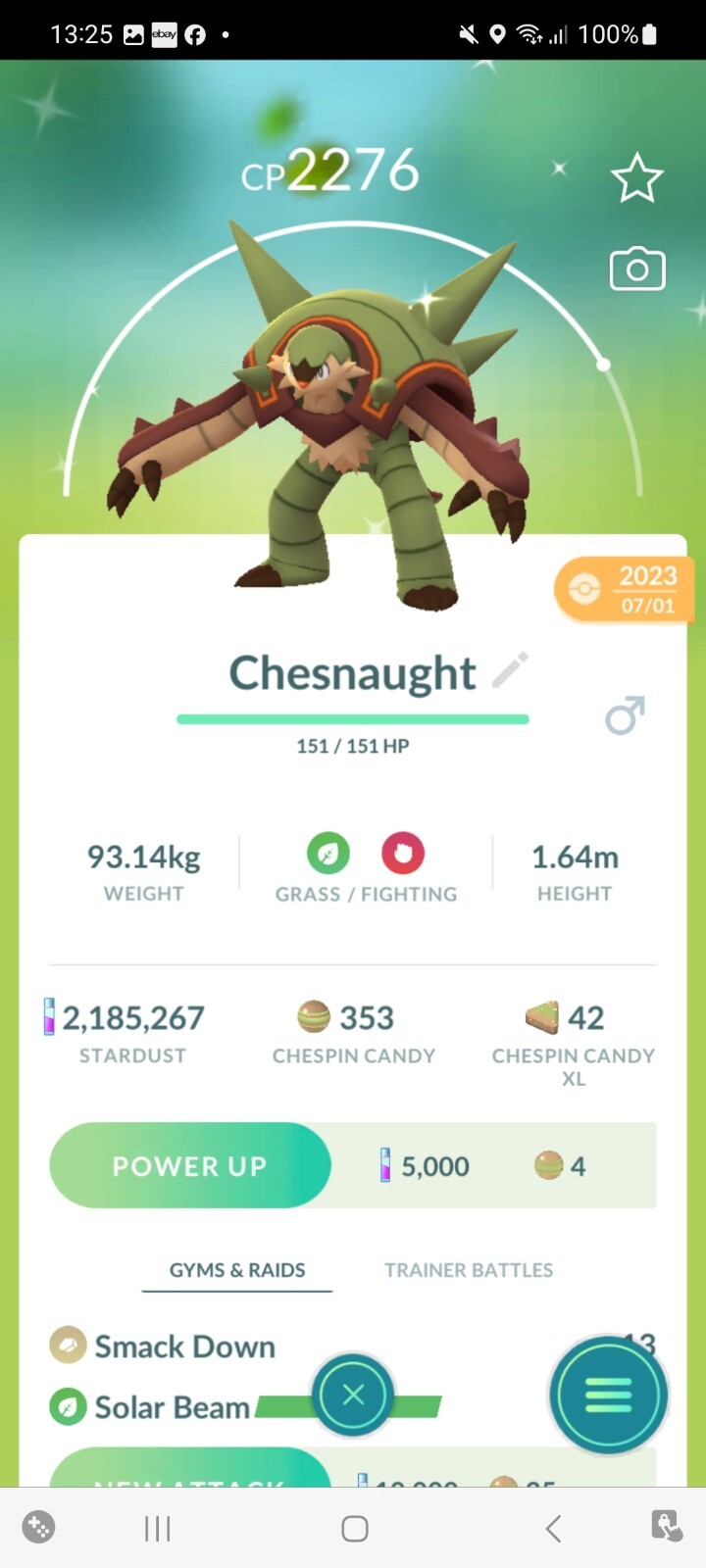
Task: Tap the 2023 07/01 catch date badge
Action: tap(625, 590)
